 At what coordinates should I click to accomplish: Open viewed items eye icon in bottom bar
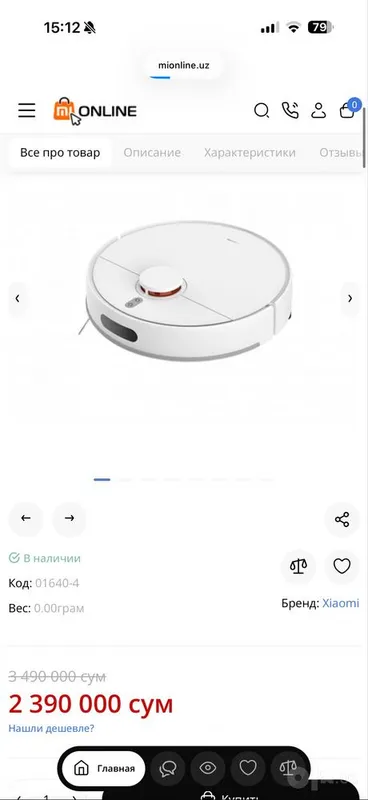click(208, 768)
